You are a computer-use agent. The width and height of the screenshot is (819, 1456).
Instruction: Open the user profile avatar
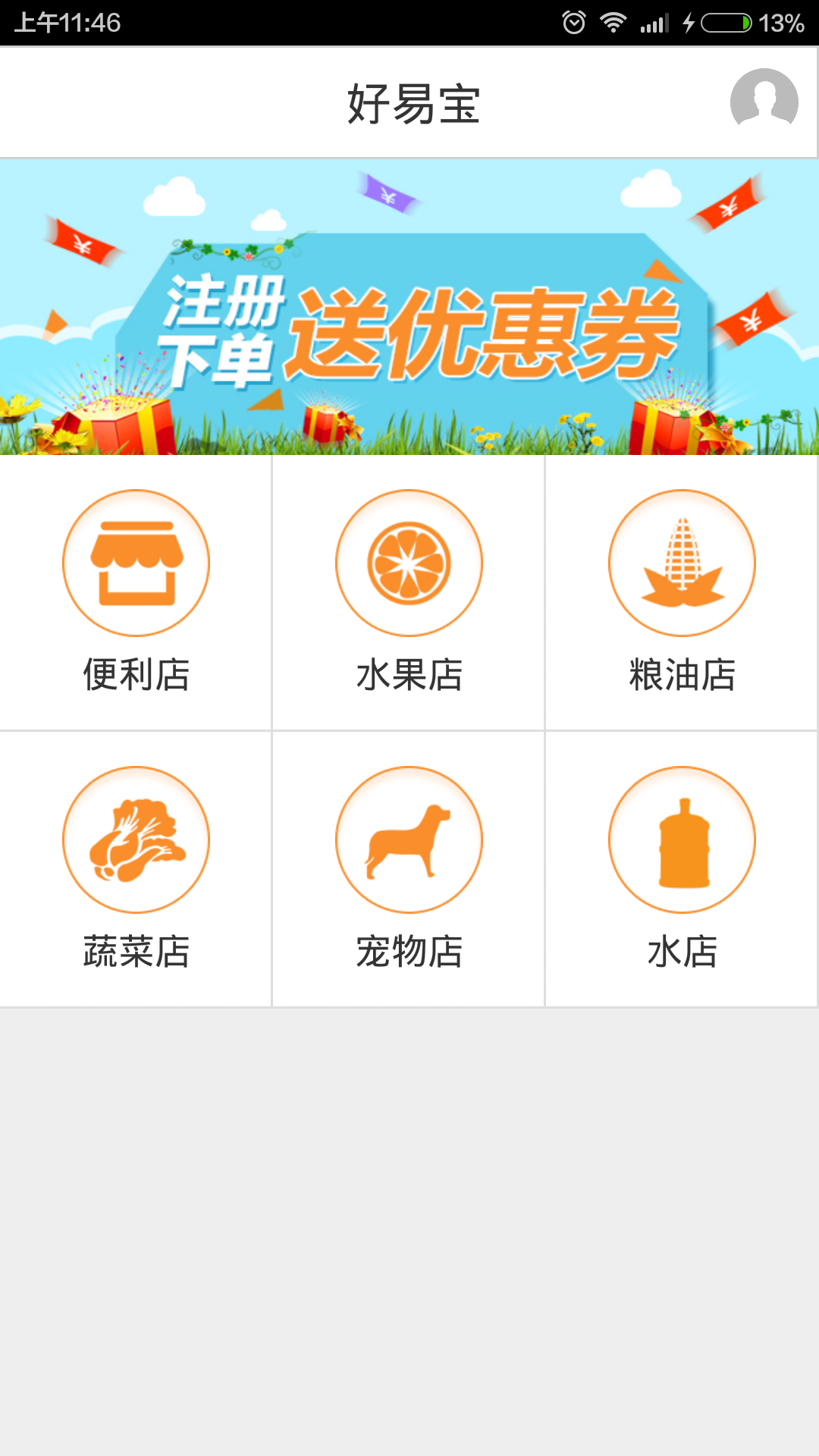pos(764,102)
